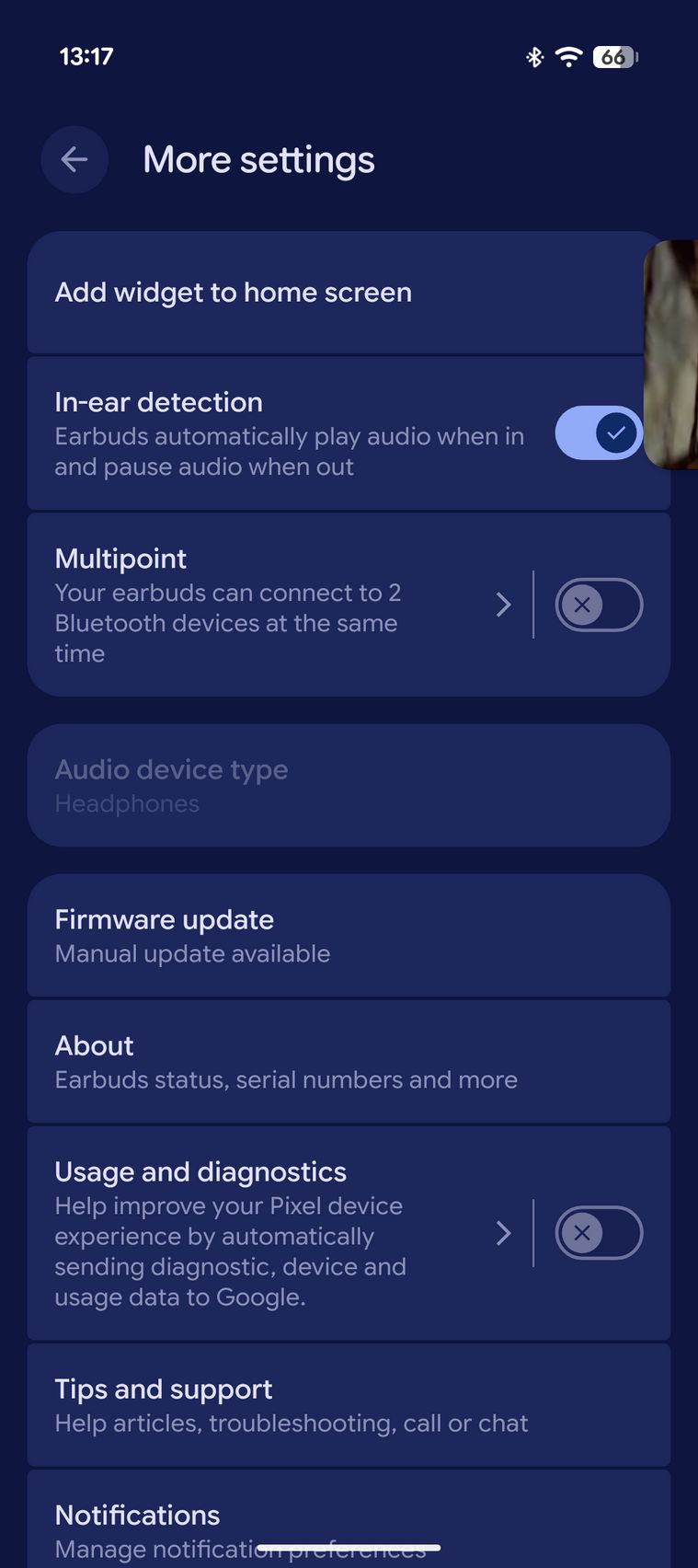Viewport: 698px width, 1568px height.
Task: Open About earbuds info
Action: tap(348, 1062)
